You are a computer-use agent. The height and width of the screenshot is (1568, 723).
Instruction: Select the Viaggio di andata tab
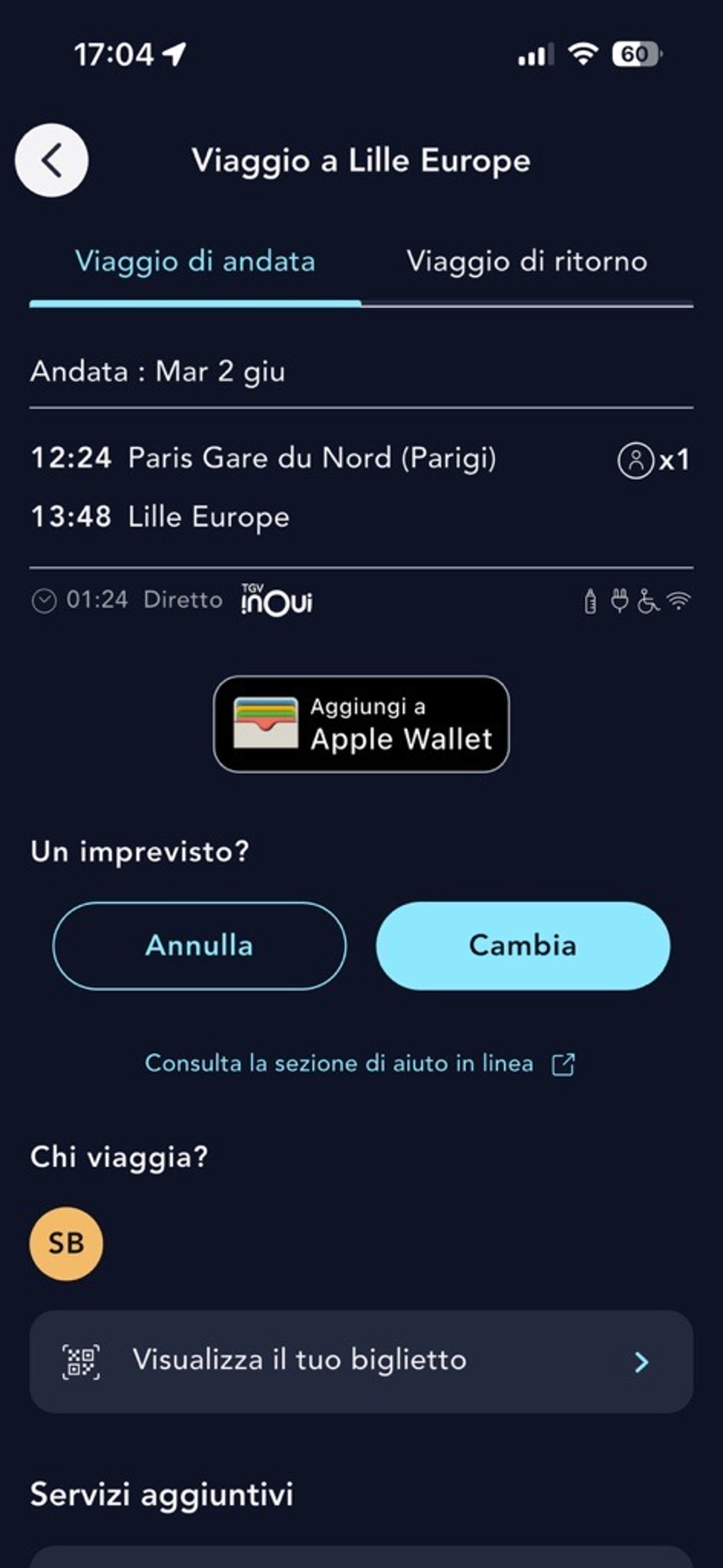pyautogui.click(x=195, y=262)
